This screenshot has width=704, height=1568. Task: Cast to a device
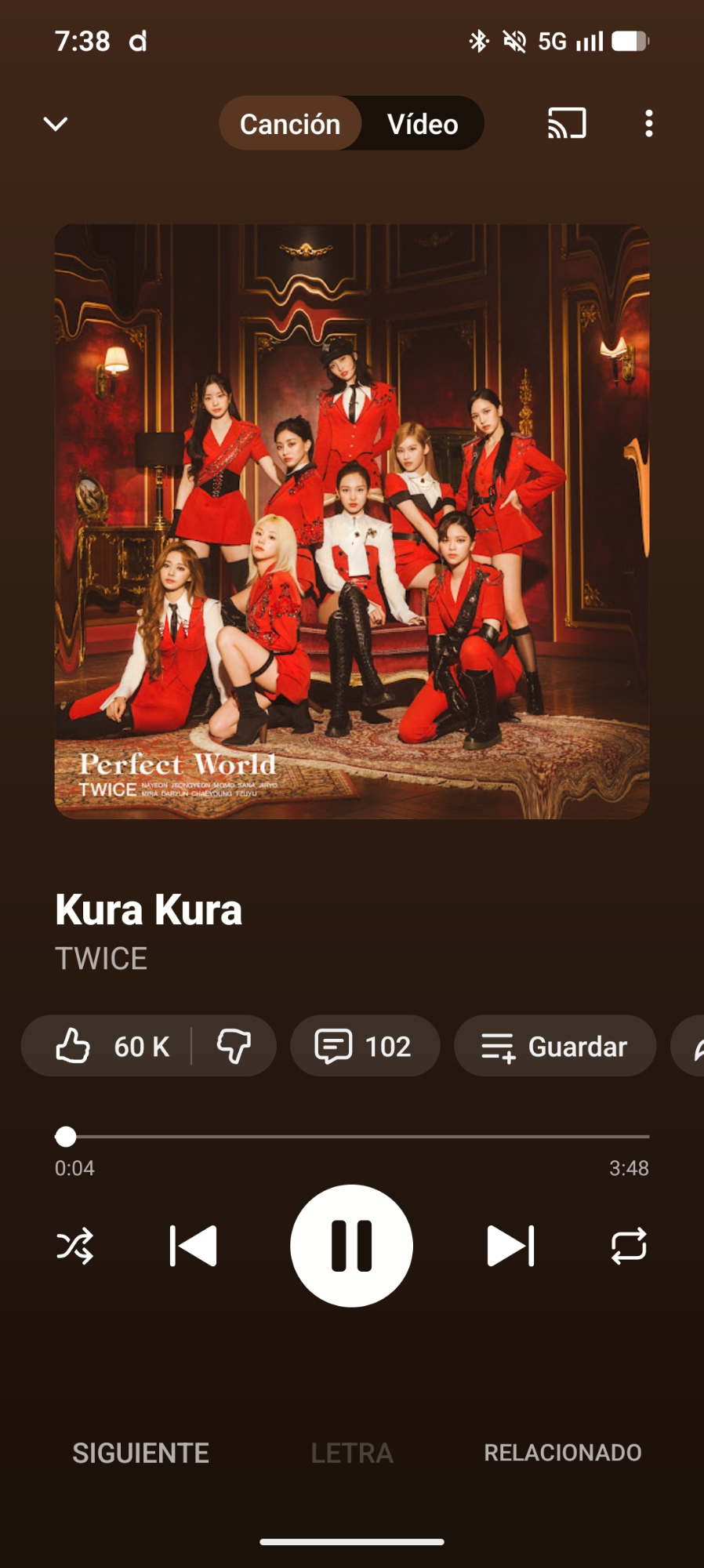(567, 124)
